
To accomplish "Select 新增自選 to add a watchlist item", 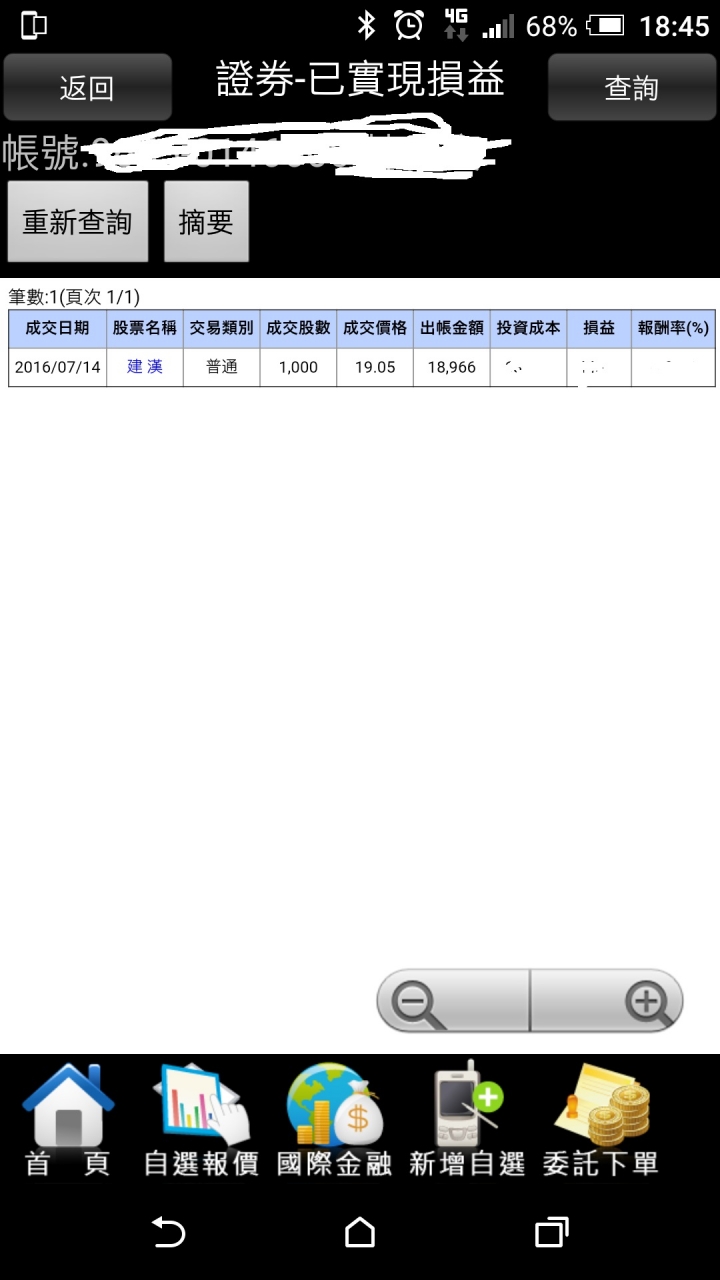I will pyautogui.click(x=467, y=1120).
